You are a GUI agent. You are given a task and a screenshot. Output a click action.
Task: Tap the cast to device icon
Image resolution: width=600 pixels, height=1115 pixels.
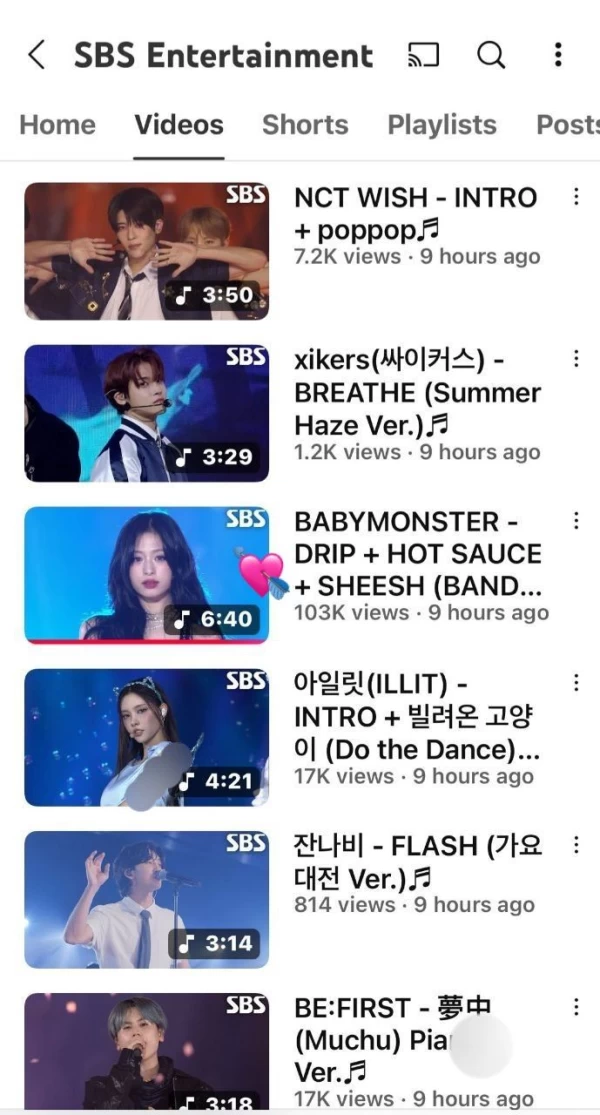pos(423,56)
